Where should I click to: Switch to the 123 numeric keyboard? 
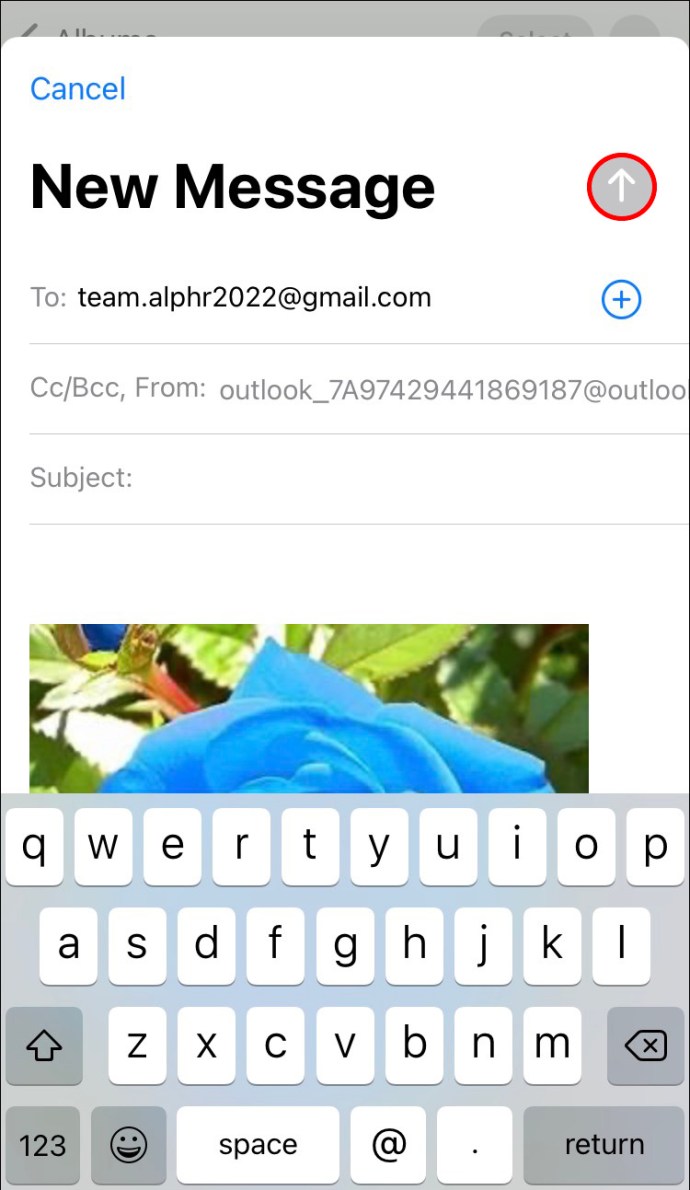[43, 1145]
